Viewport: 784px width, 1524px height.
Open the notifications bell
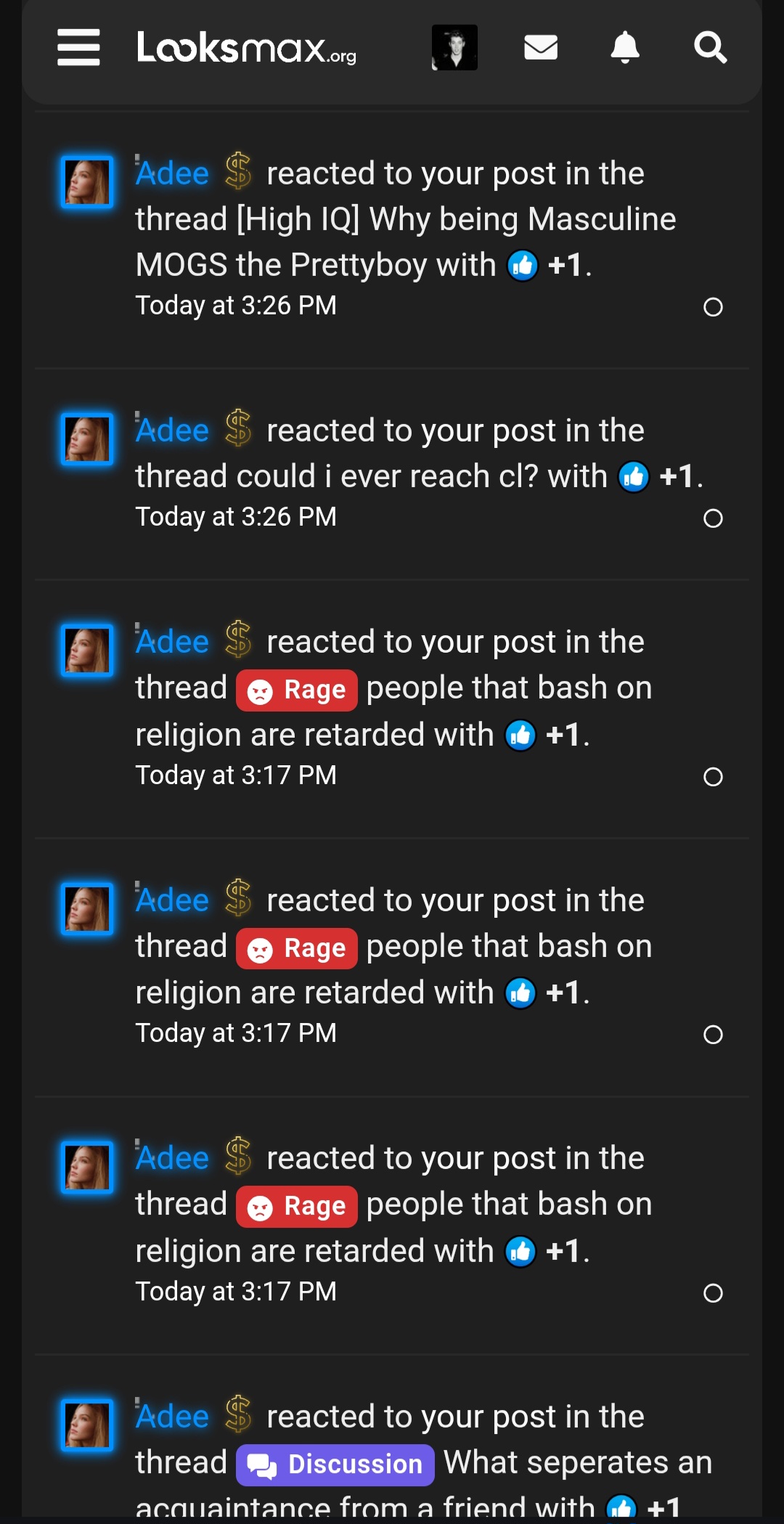[624, 48]
